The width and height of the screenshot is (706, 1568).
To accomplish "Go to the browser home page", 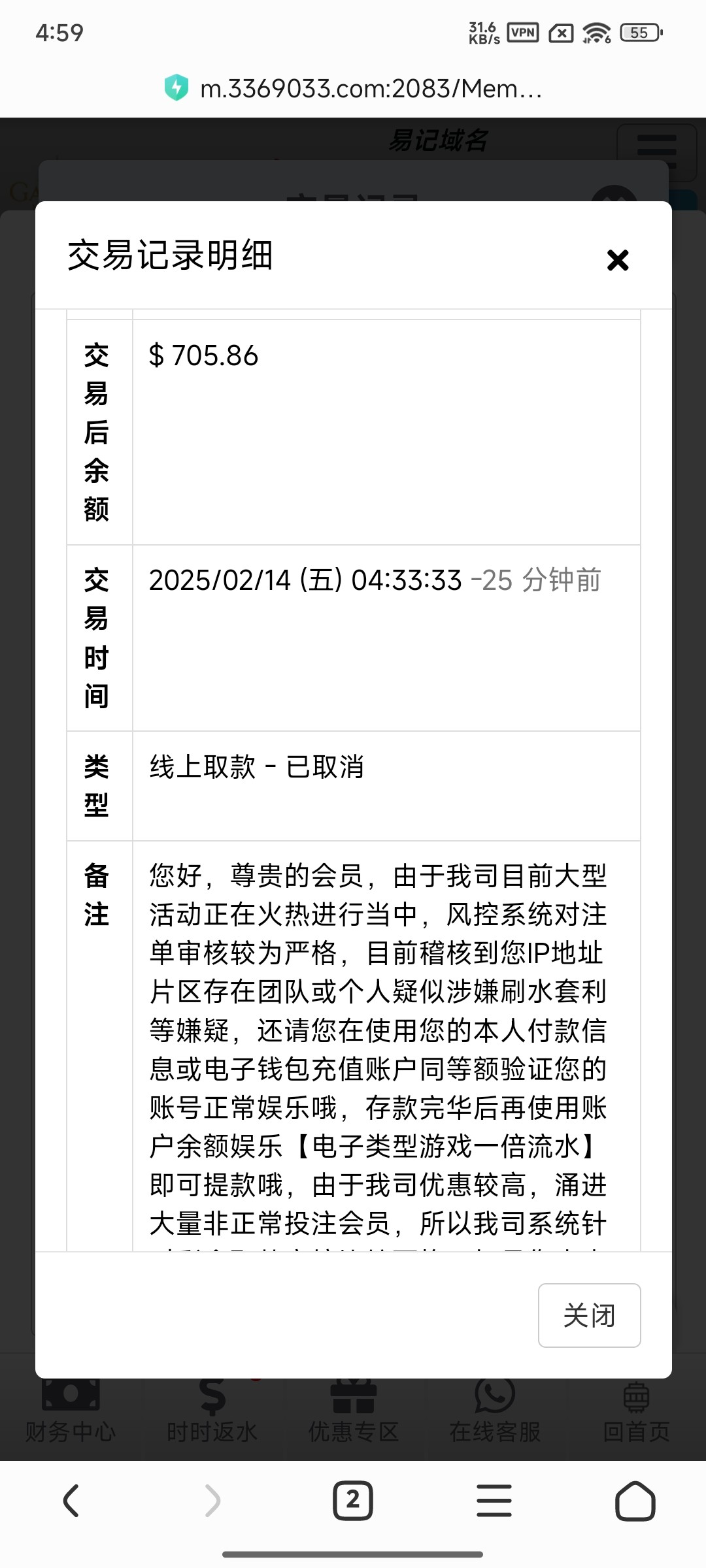I will click(x=635, y=1500).
